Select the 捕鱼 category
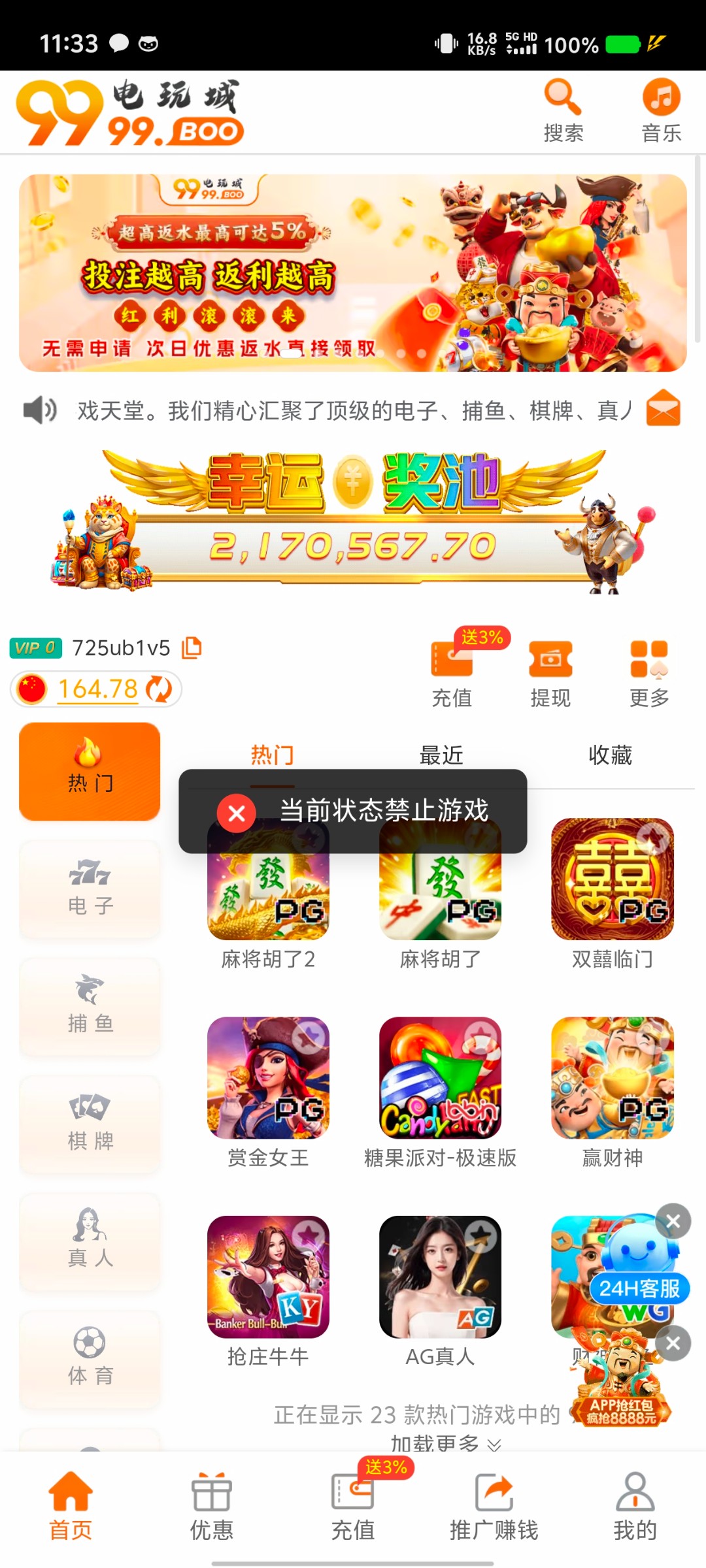The height and width of the screenshot is (1568, 706). click(x=90, y=1006)
